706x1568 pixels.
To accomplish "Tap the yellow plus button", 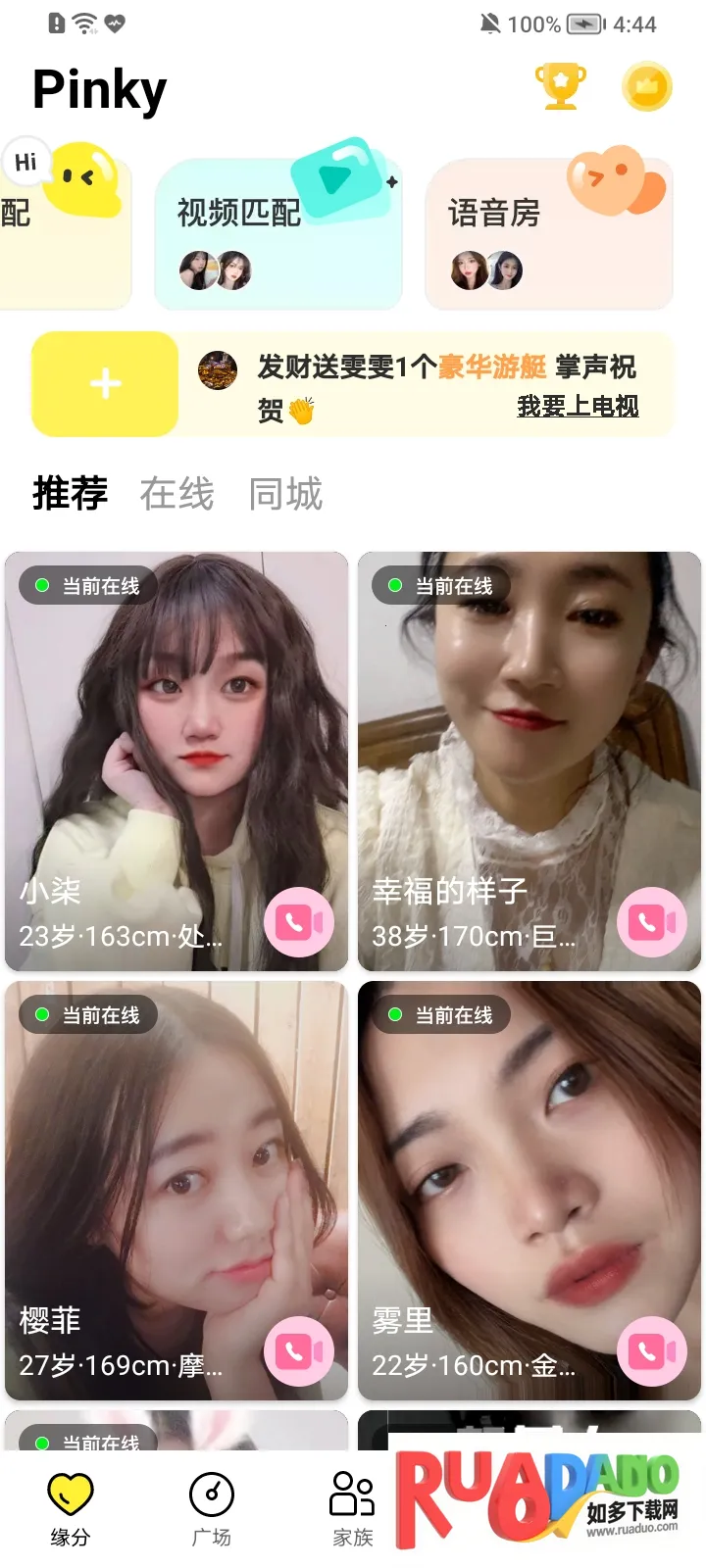I will 105,384.
